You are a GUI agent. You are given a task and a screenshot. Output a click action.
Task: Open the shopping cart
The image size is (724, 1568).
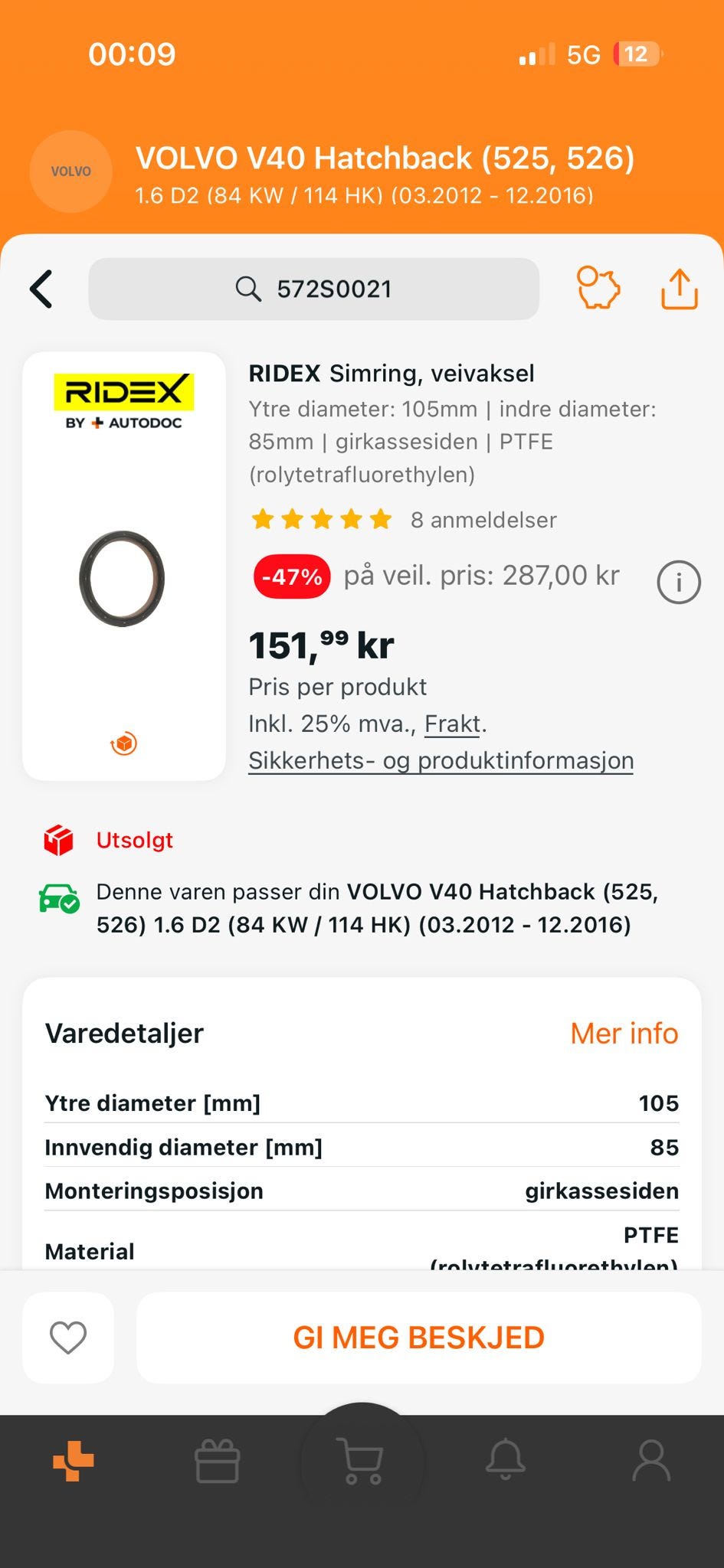(x=362, y=1461)
